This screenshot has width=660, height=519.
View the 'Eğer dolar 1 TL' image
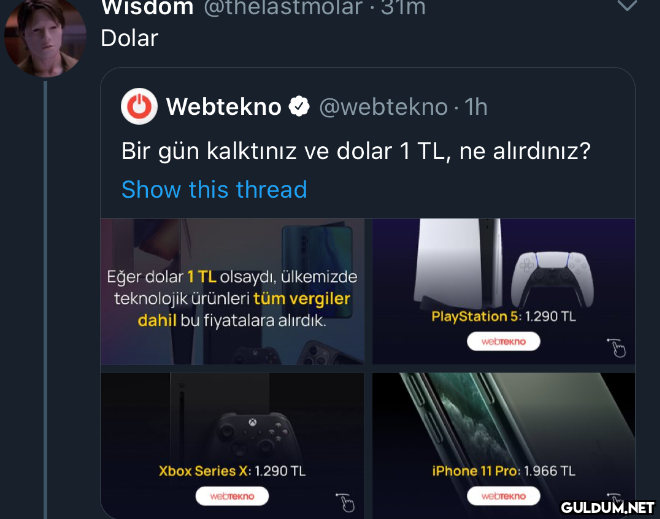(232, 290)
